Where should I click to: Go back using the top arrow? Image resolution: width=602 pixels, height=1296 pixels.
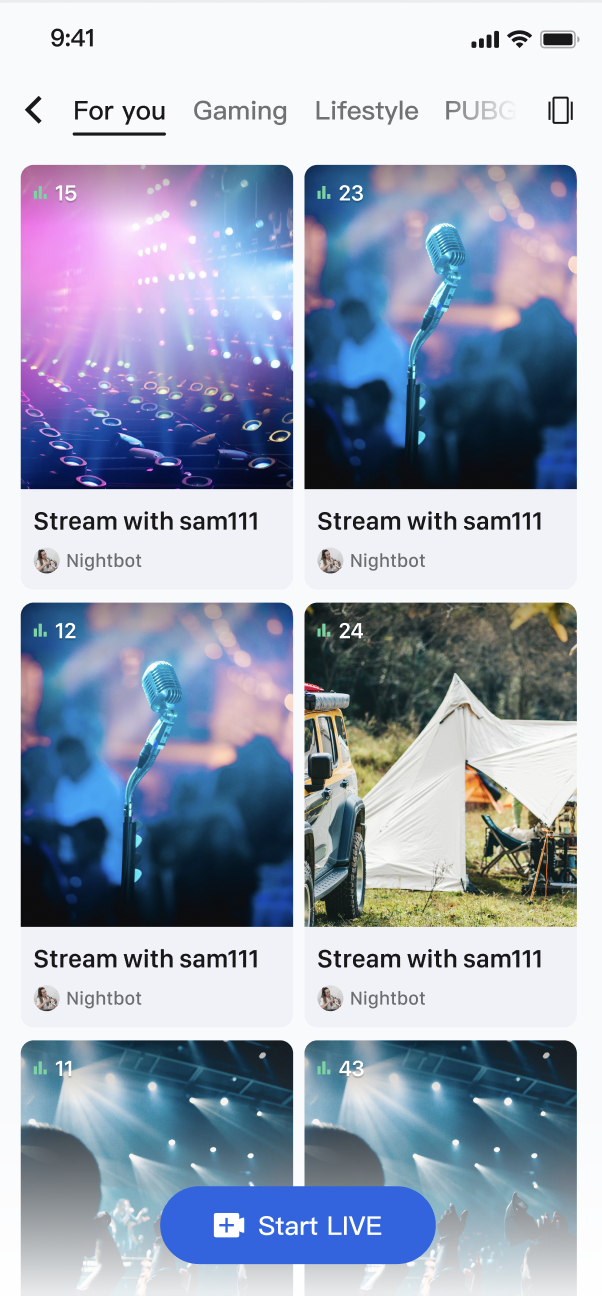(34, 110)
